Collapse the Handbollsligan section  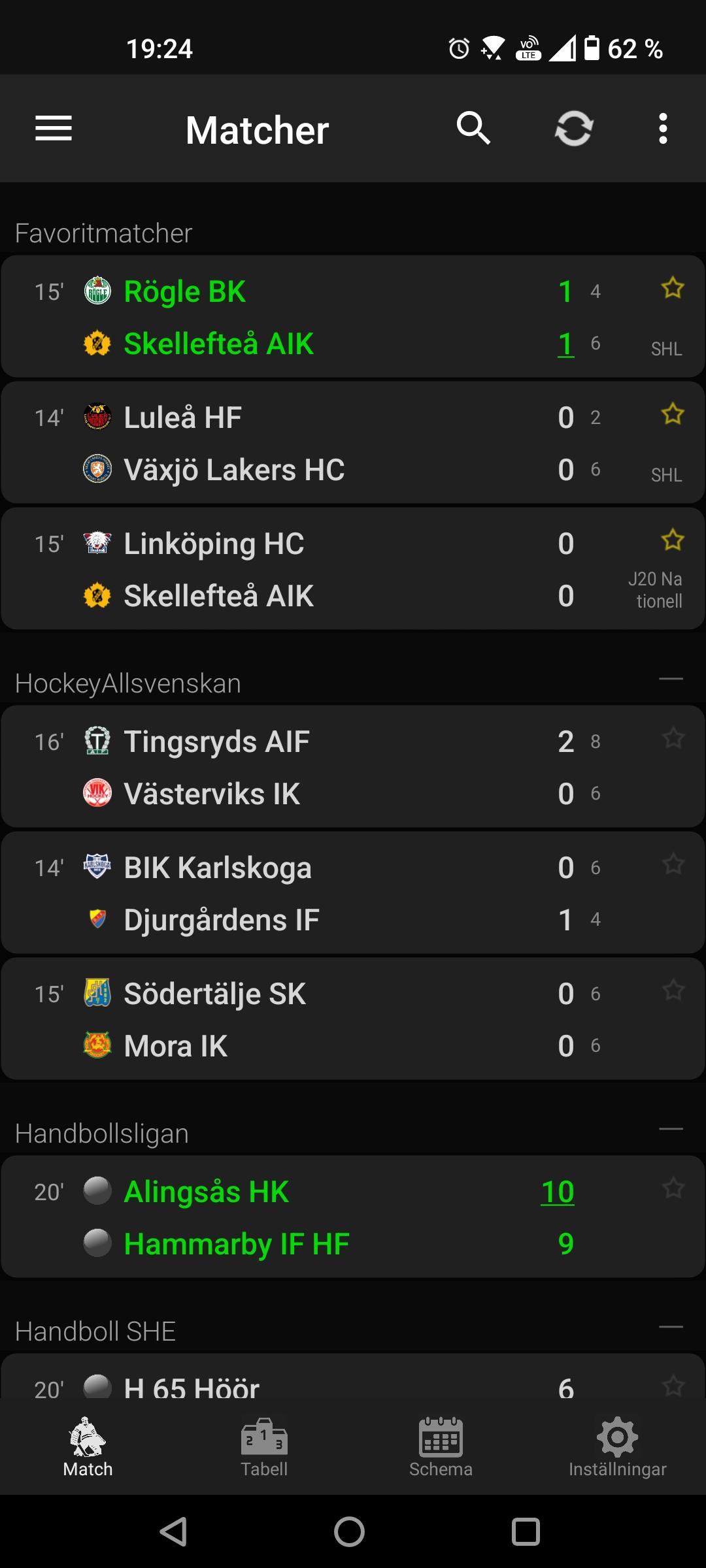point(671,1129)
